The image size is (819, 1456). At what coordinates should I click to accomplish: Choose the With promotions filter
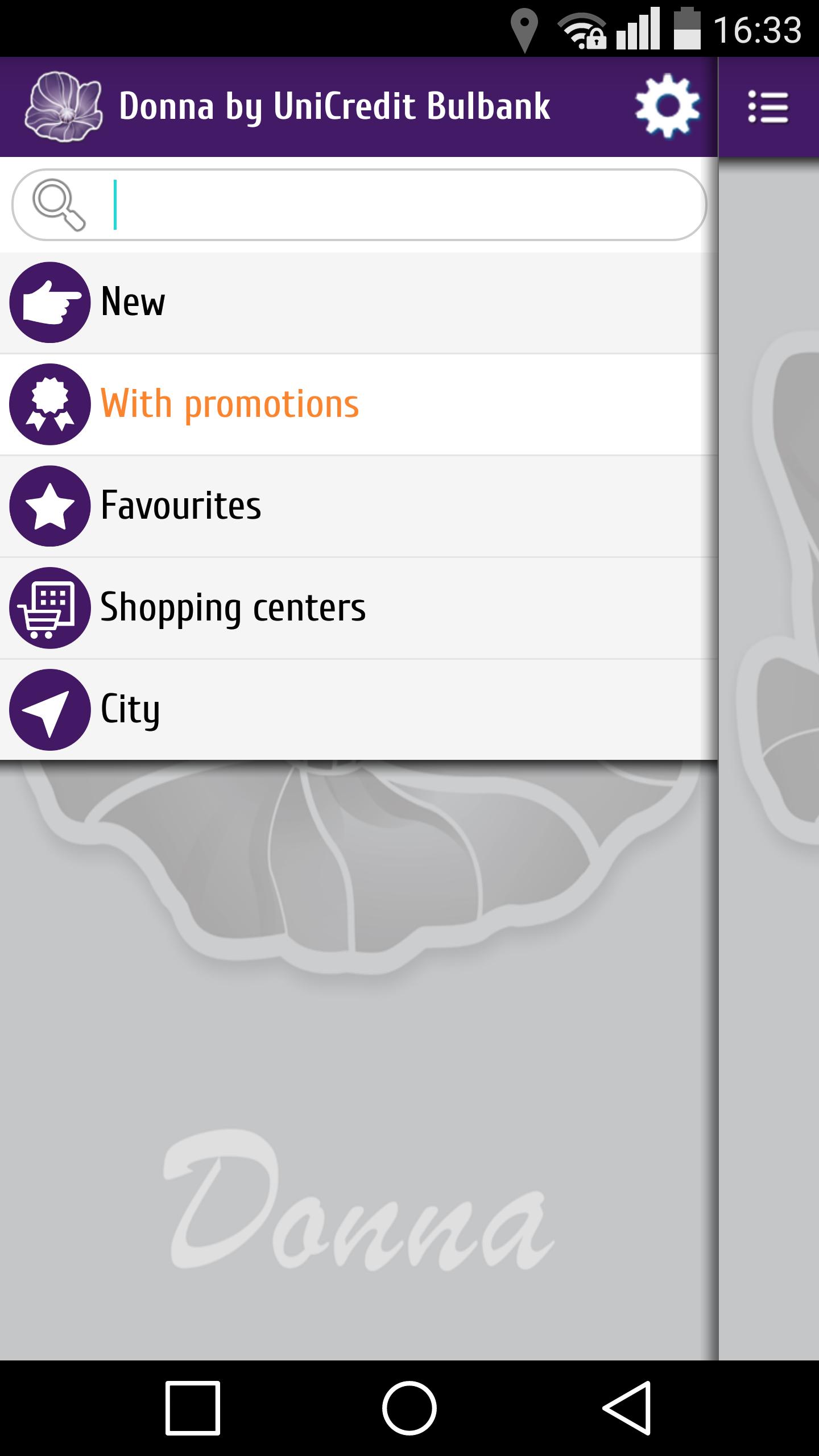click(358, 404)
